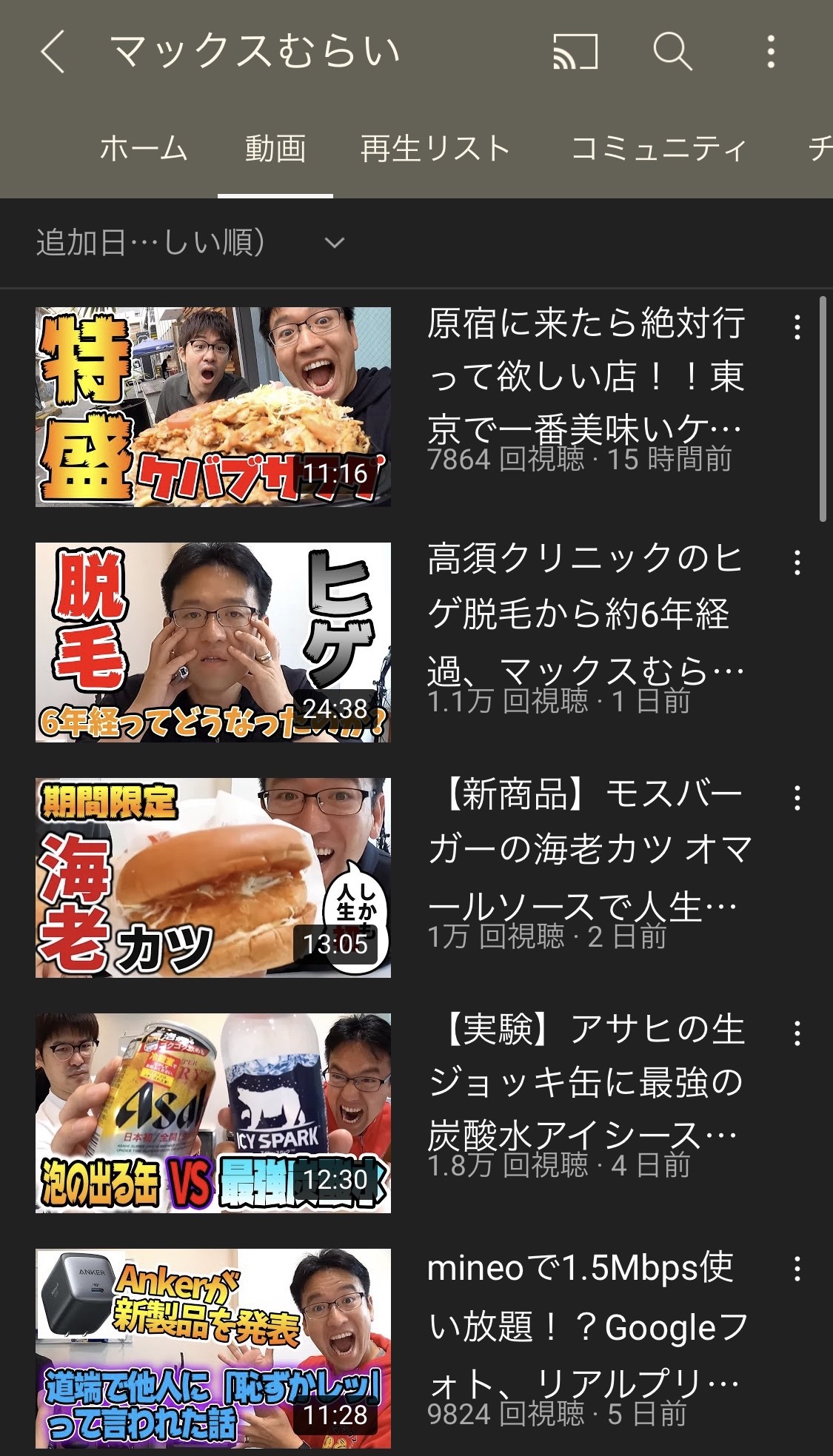
Task: Expand the 追加日 sort order dropdown
Action: click(190, 243)
